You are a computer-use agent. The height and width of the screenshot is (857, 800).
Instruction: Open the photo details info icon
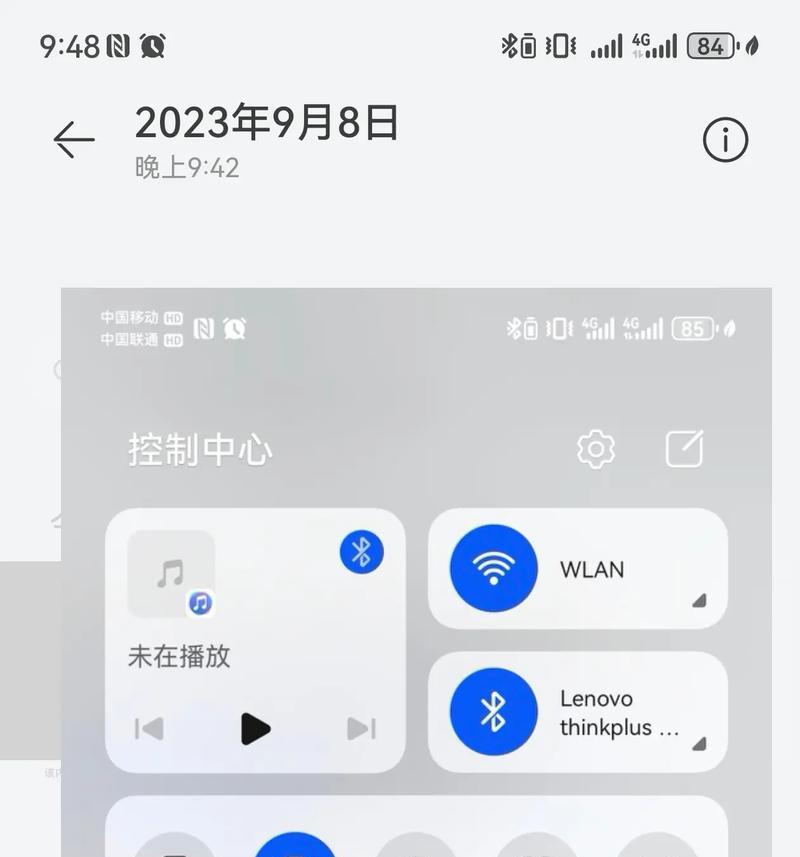pos(725,140)
